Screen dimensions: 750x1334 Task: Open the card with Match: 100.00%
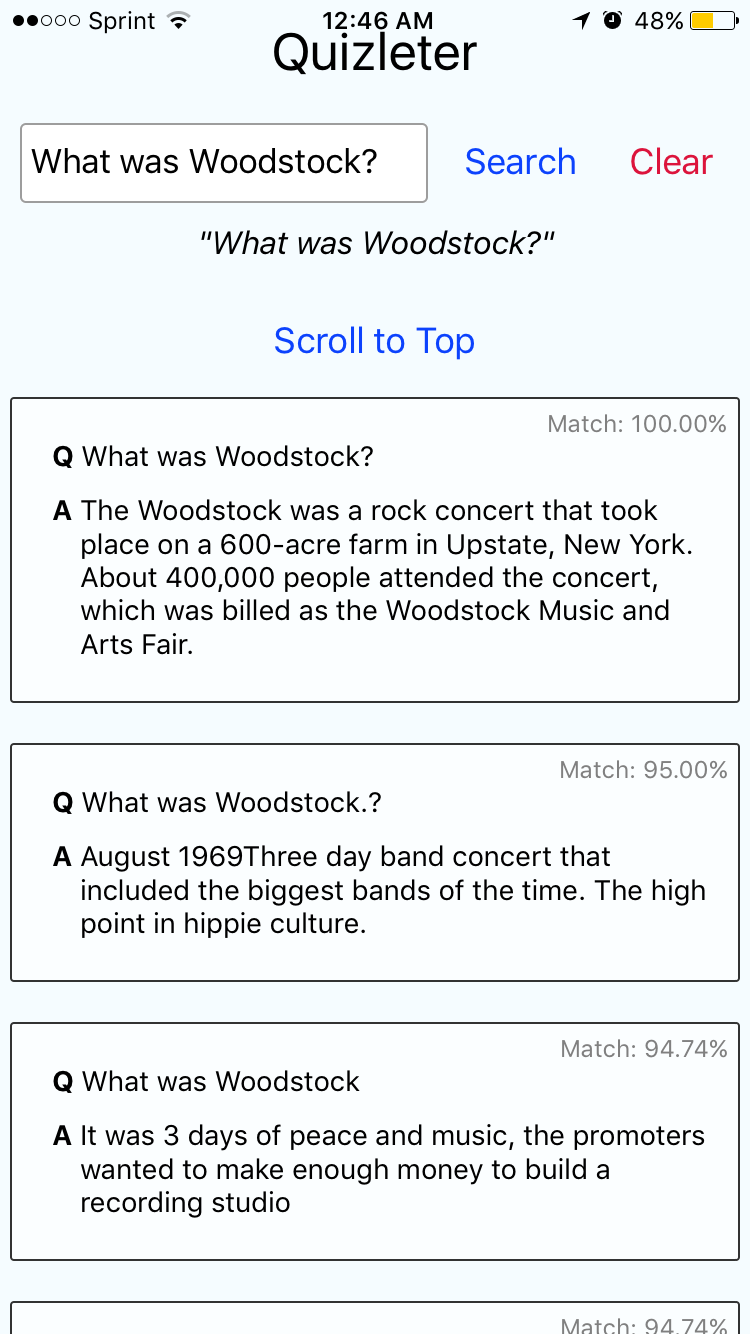click(x=374, y=548)
